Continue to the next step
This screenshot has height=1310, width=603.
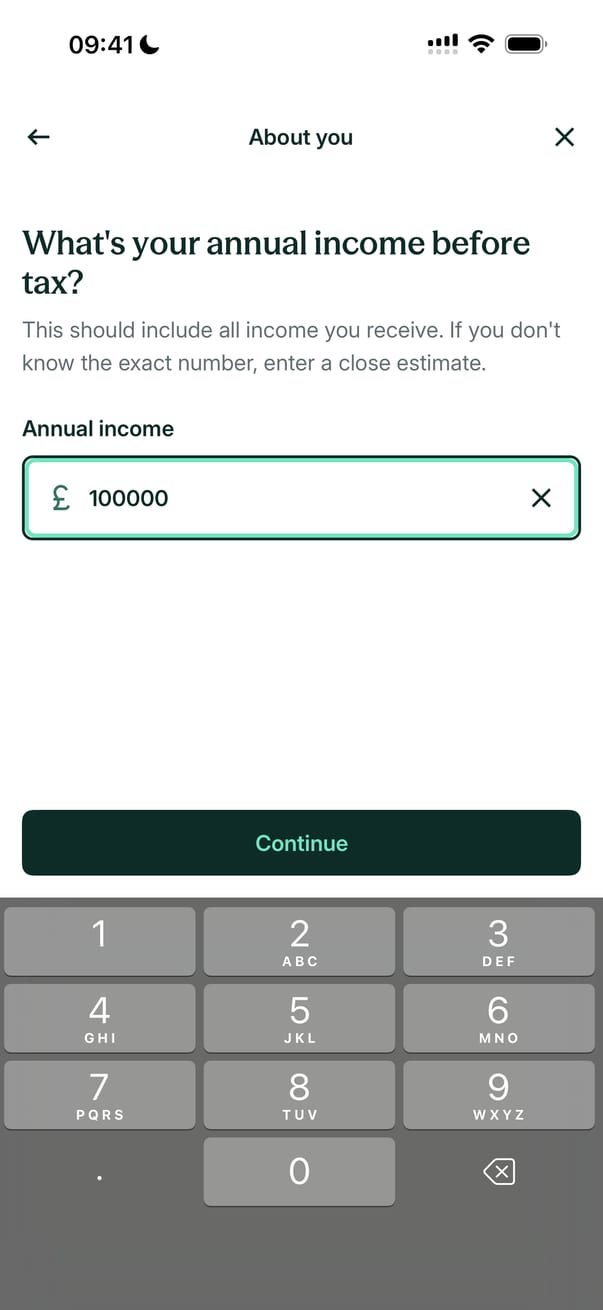coord(301,843)
